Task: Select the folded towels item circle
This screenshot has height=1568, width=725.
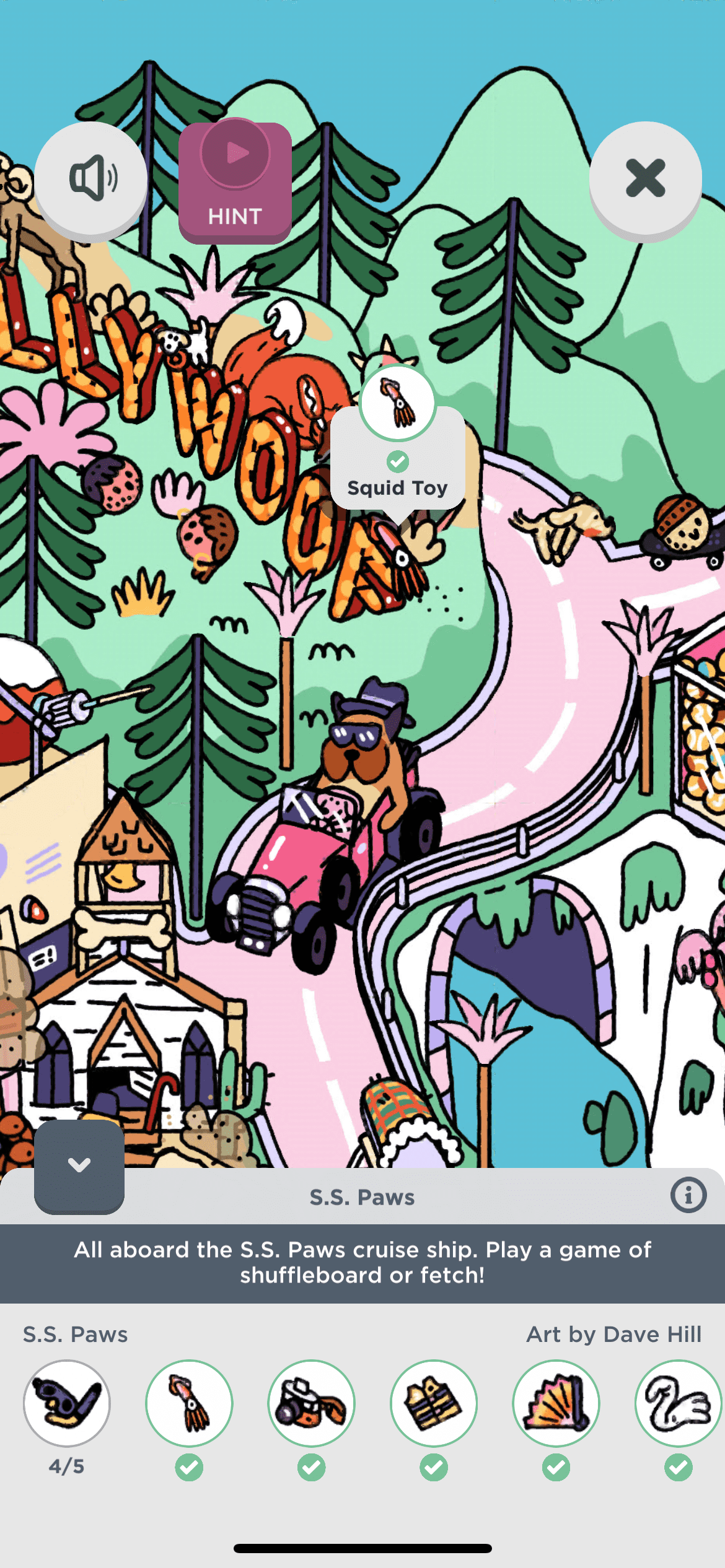Action: tap(434, 1403)
